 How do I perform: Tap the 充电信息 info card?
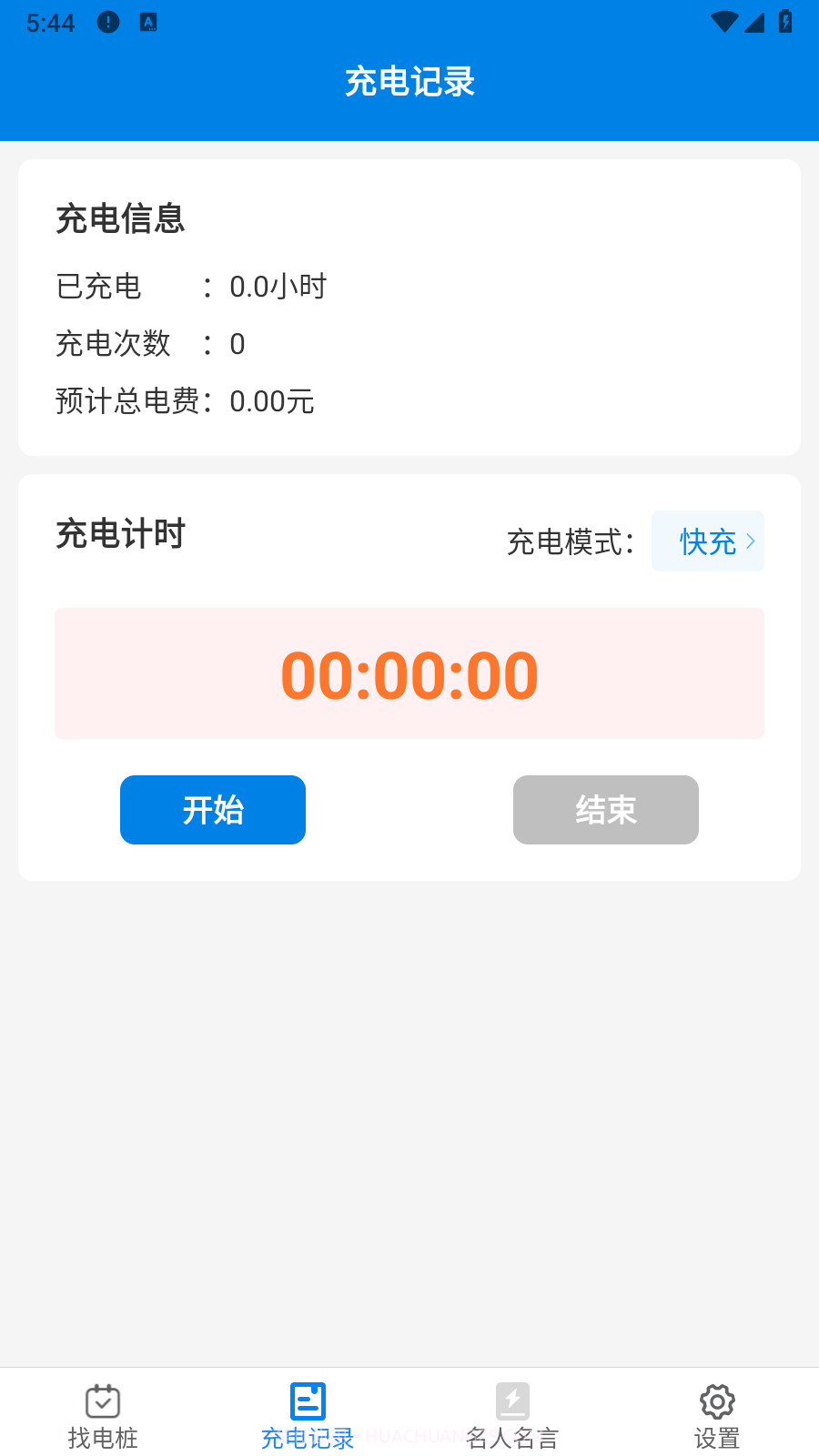coord(409,305)
